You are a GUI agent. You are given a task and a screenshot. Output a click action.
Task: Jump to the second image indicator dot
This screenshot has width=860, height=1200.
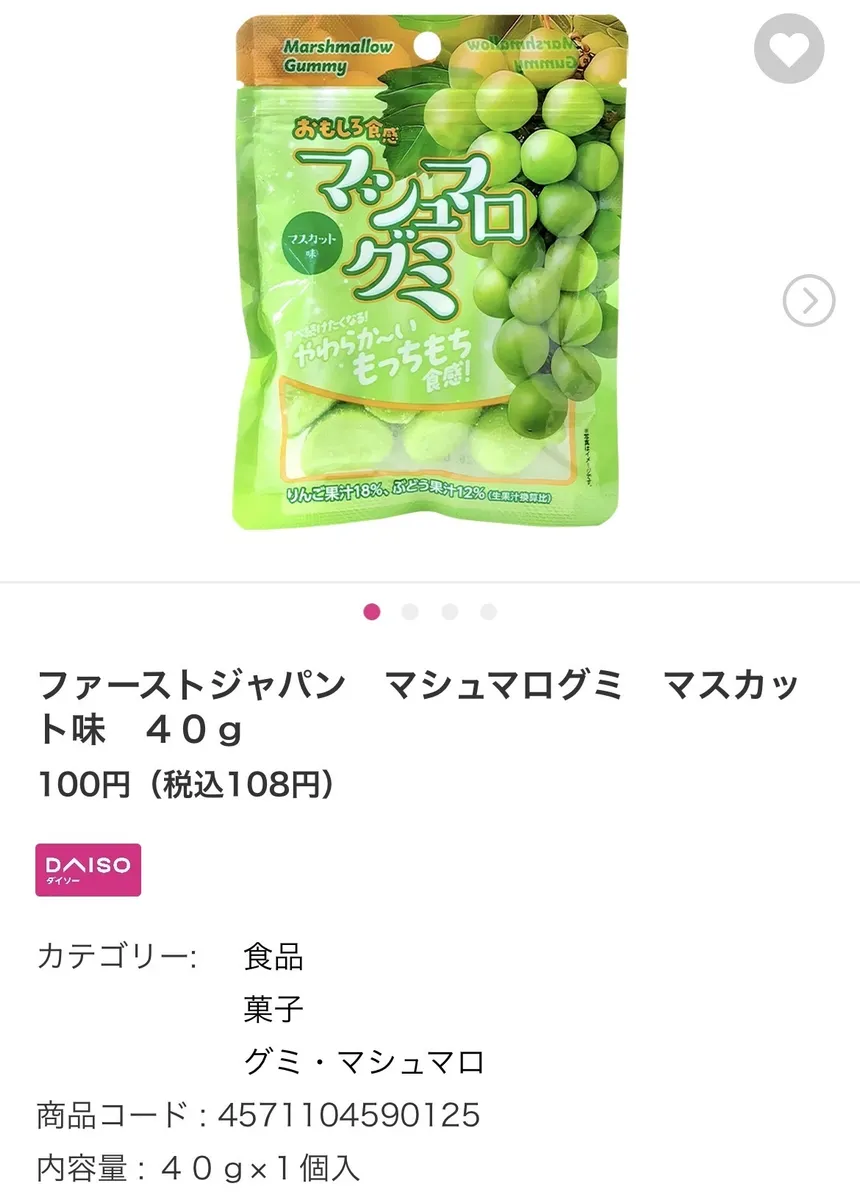[x=410, y=612]
